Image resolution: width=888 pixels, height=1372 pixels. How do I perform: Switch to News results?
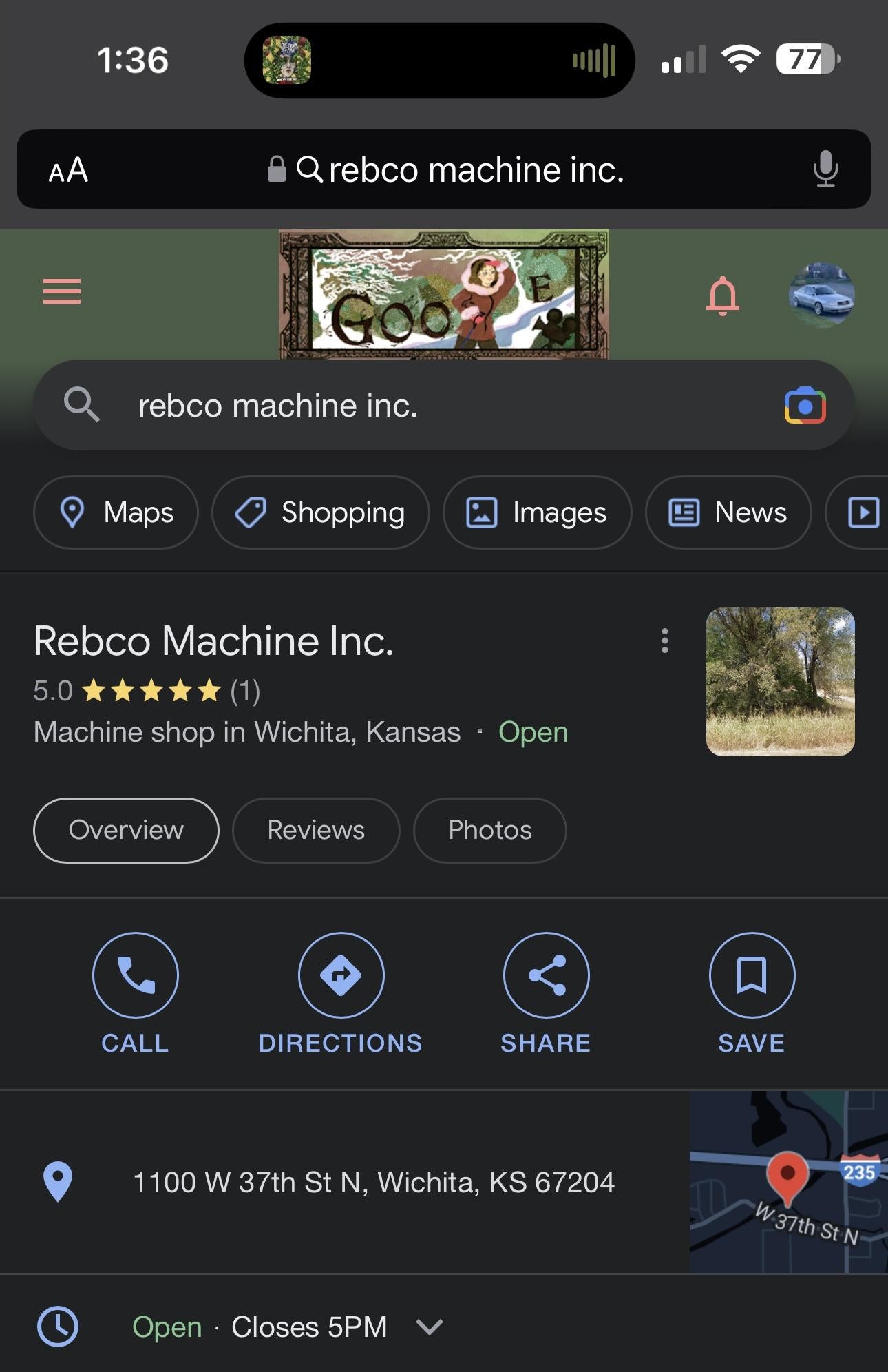point(728,512)
